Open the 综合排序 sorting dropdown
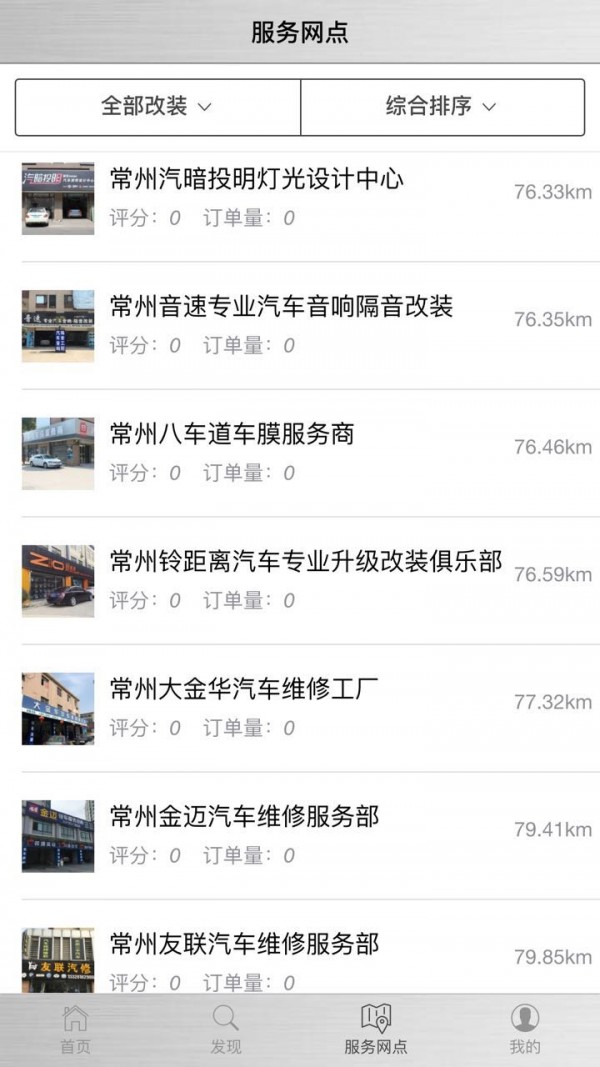The image size is (600, 1067). (x=441, y=106)
